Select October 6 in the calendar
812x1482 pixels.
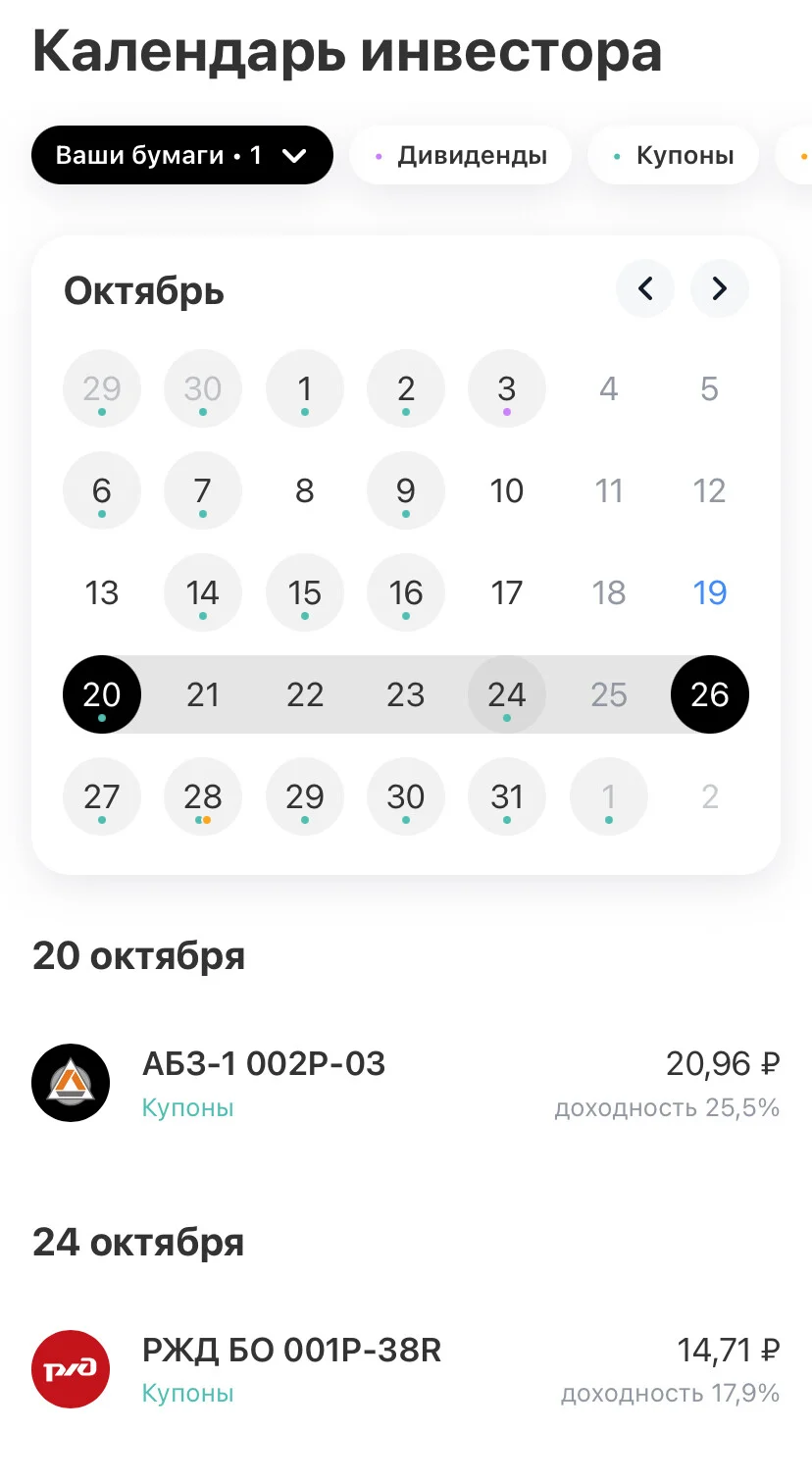102,490
